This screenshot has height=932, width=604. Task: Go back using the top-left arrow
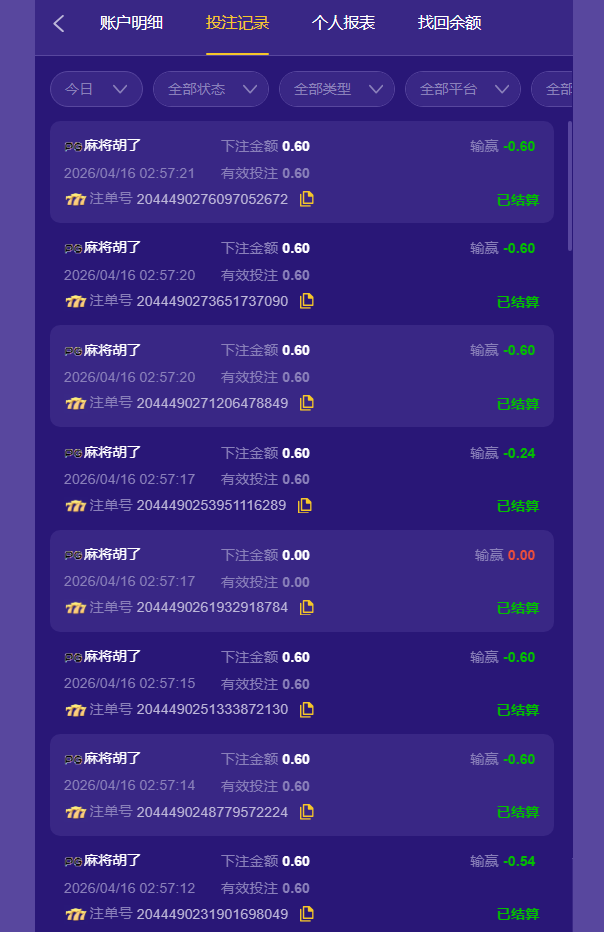coord(59,23)
